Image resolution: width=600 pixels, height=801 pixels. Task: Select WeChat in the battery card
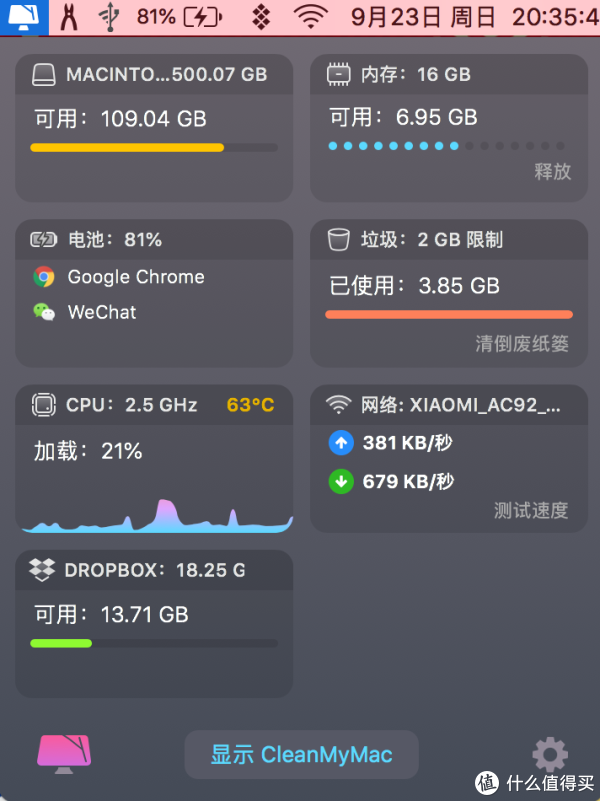(x=101, y=312)
